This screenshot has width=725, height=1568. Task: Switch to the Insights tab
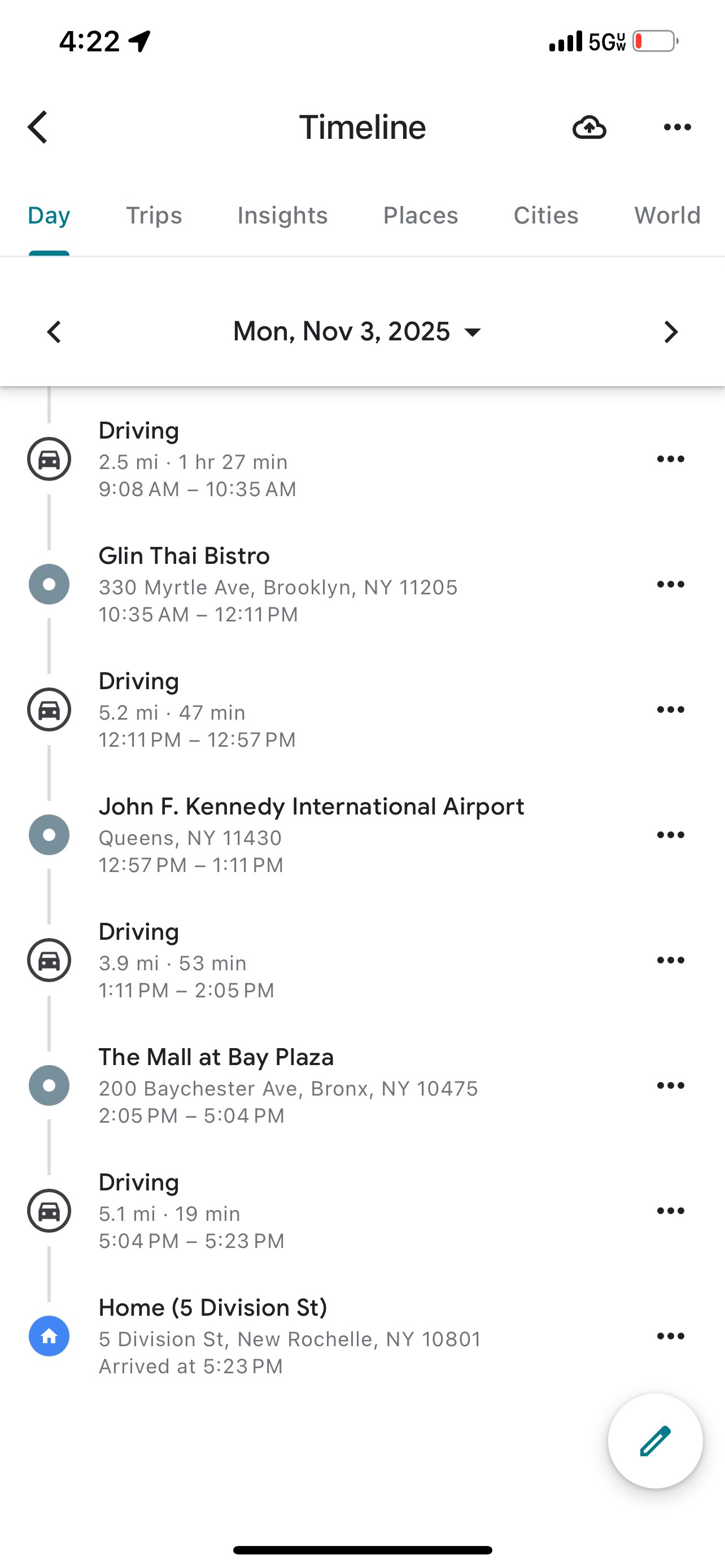click(282, 216)
